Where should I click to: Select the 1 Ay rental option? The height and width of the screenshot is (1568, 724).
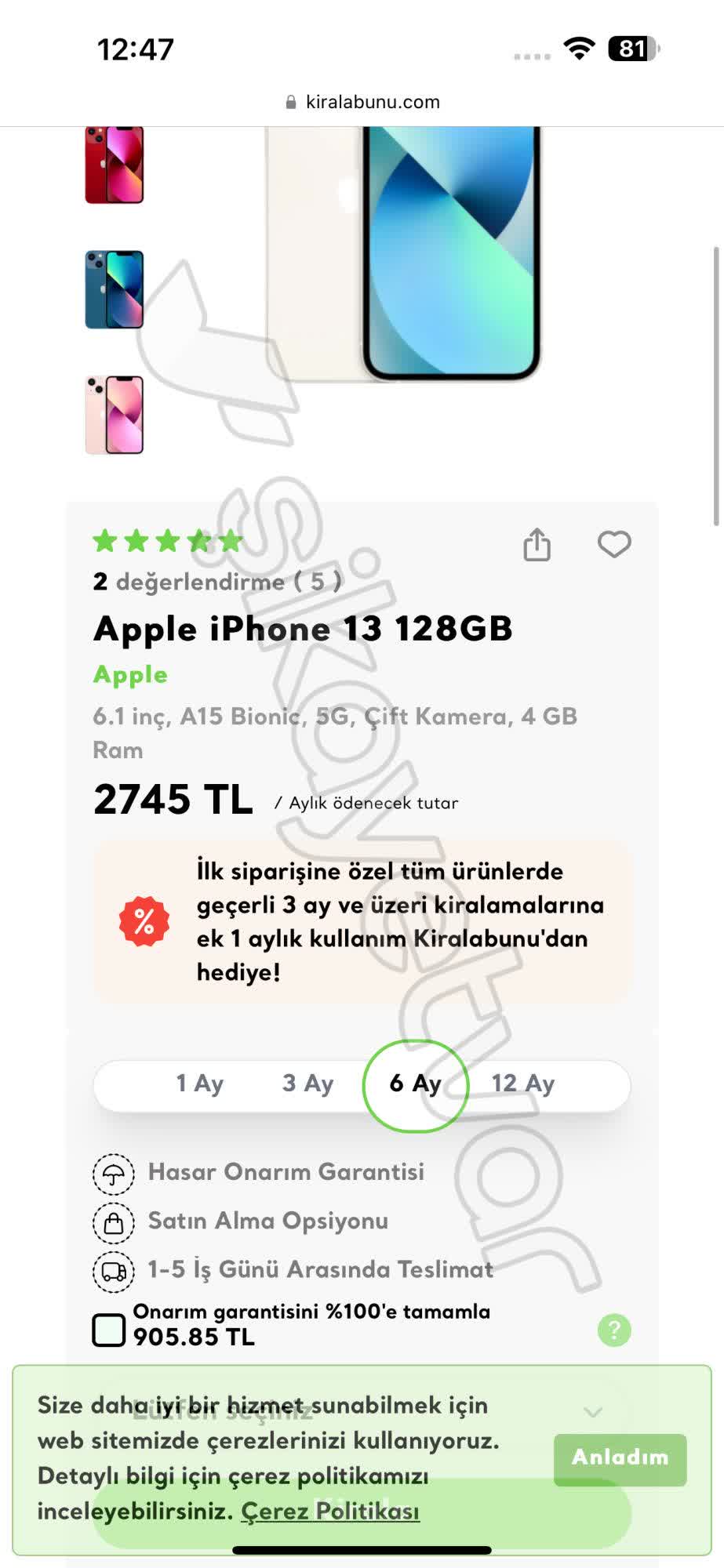(x=201, y=1084)
